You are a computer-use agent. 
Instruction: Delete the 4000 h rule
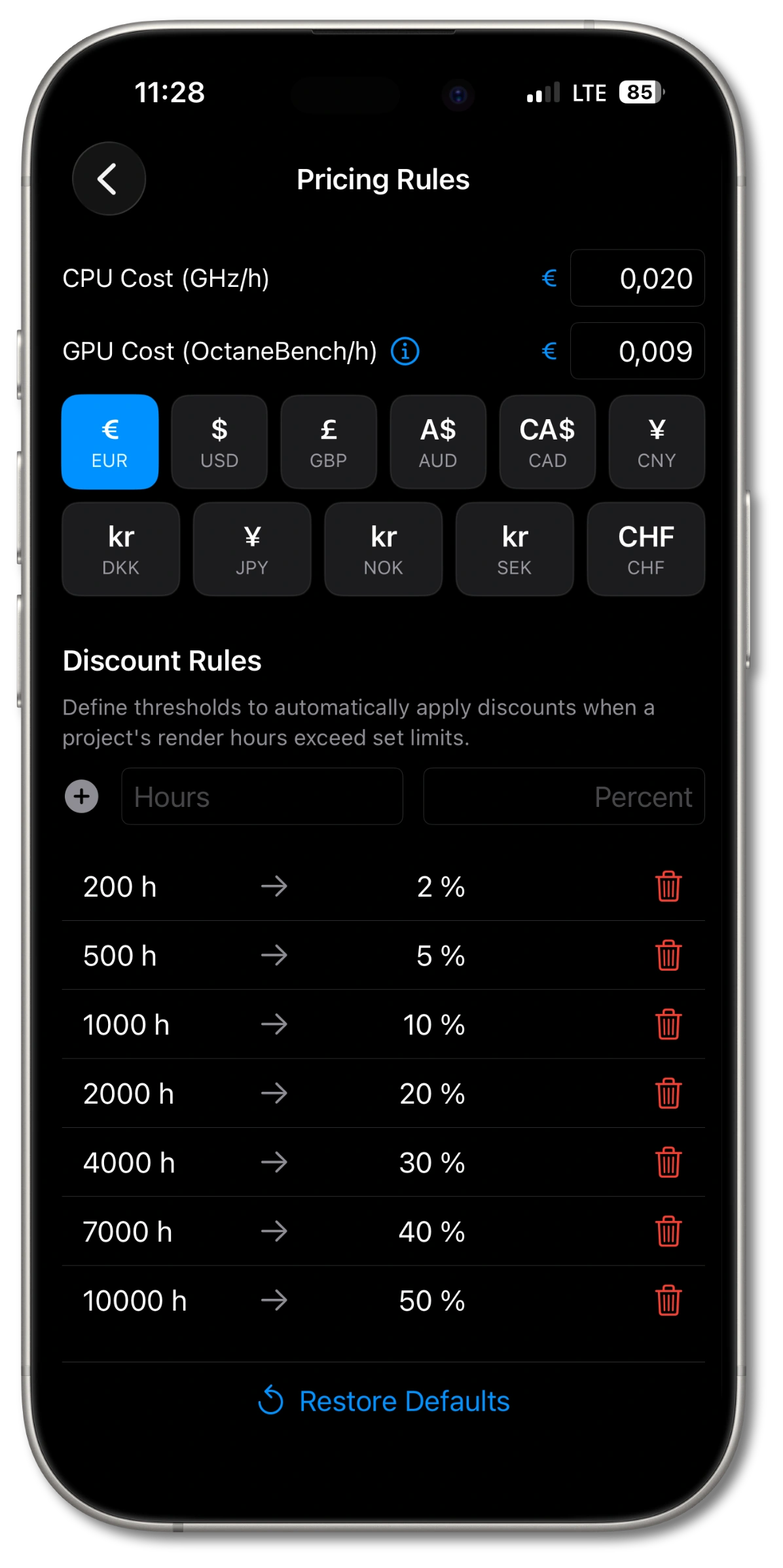(x=668, y=1163)
